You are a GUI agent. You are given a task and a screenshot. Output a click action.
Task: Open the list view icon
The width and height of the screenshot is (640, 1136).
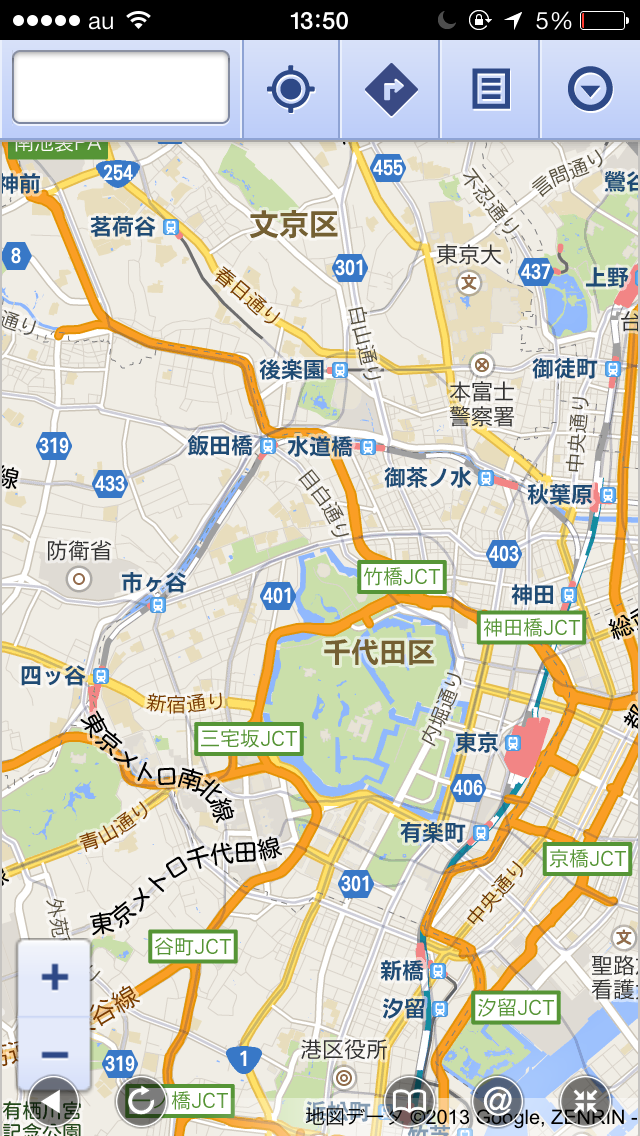490,90
